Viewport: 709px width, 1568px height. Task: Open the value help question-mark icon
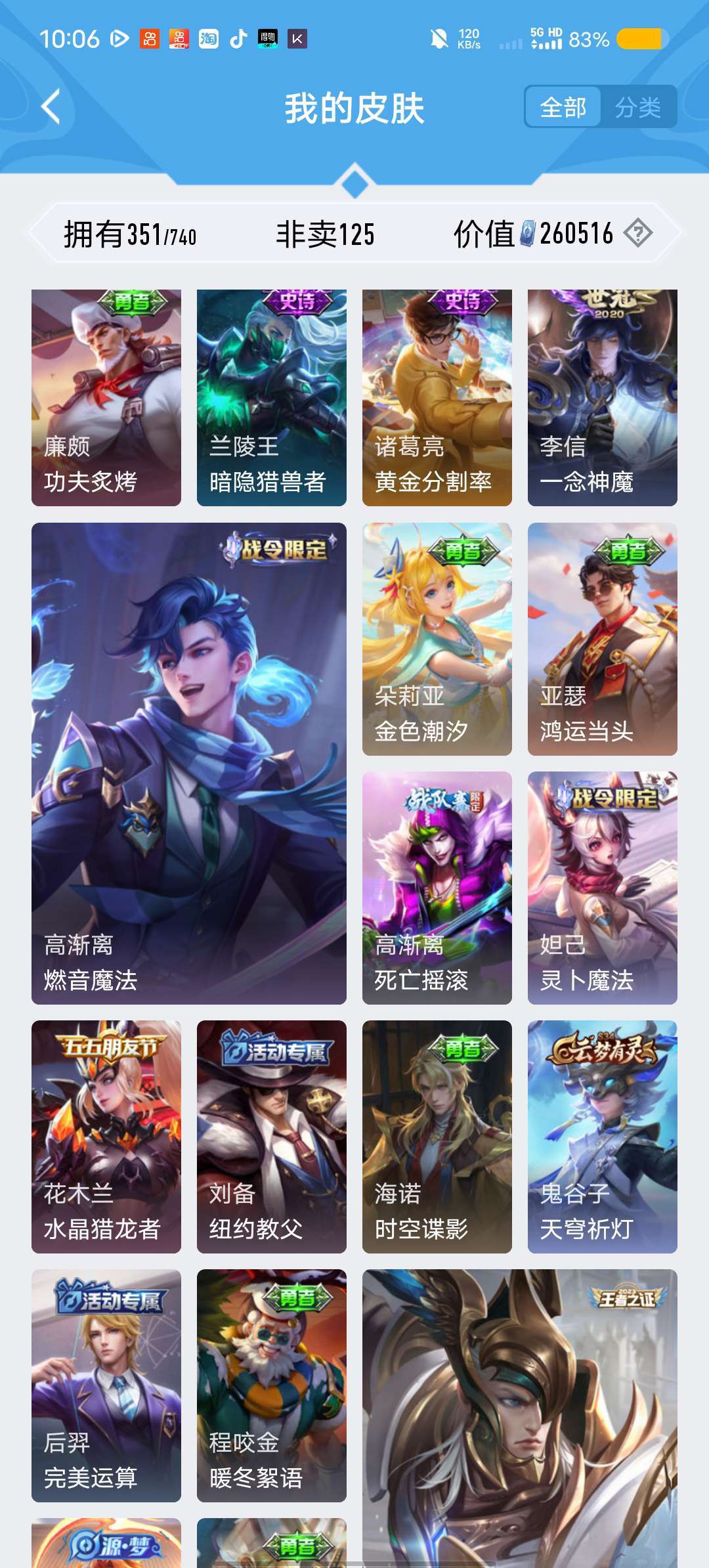(x=637, y=233)
